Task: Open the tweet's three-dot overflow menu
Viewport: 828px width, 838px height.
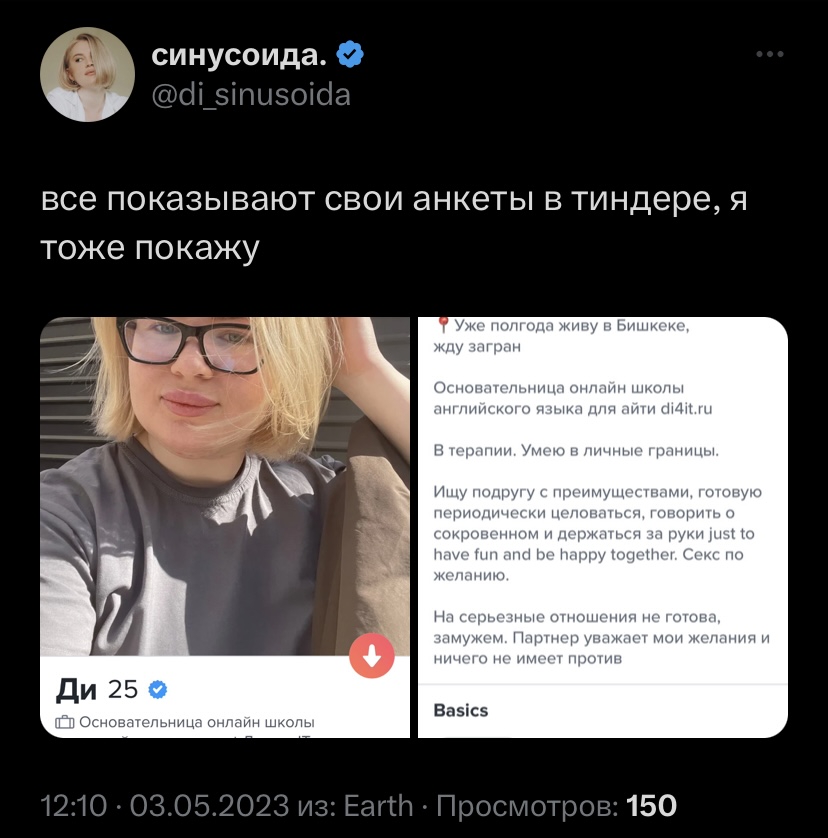Action: (x=769, y=54)
